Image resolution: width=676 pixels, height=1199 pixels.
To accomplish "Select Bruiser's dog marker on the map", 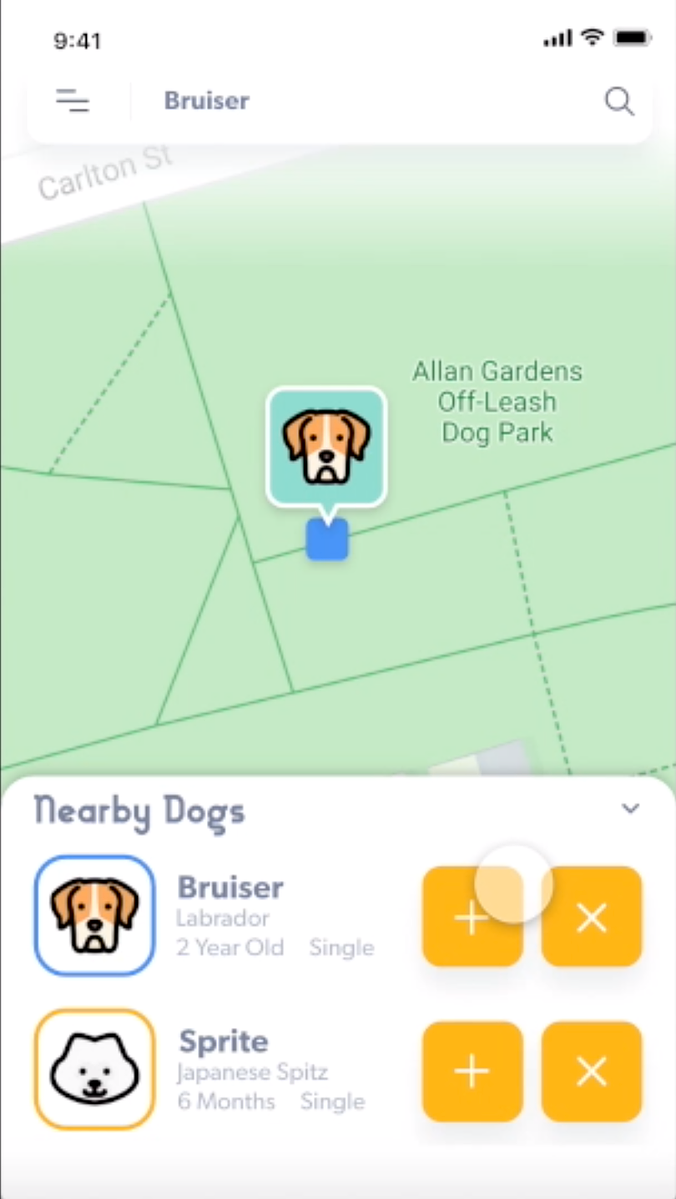I will coord(326,447).
